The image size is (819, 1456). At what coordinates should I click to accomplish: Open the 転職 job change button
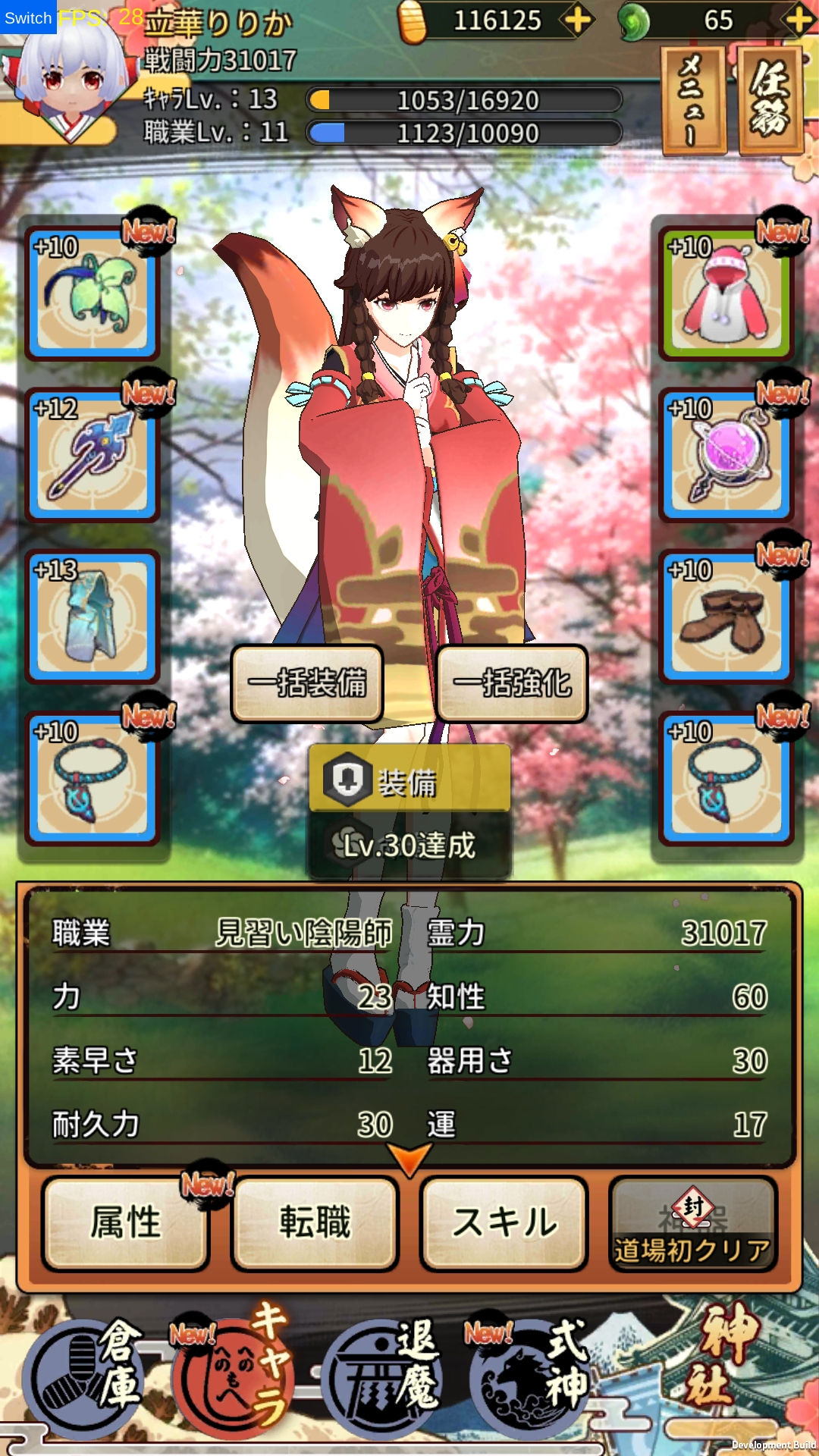click(x=315, y=1223)
